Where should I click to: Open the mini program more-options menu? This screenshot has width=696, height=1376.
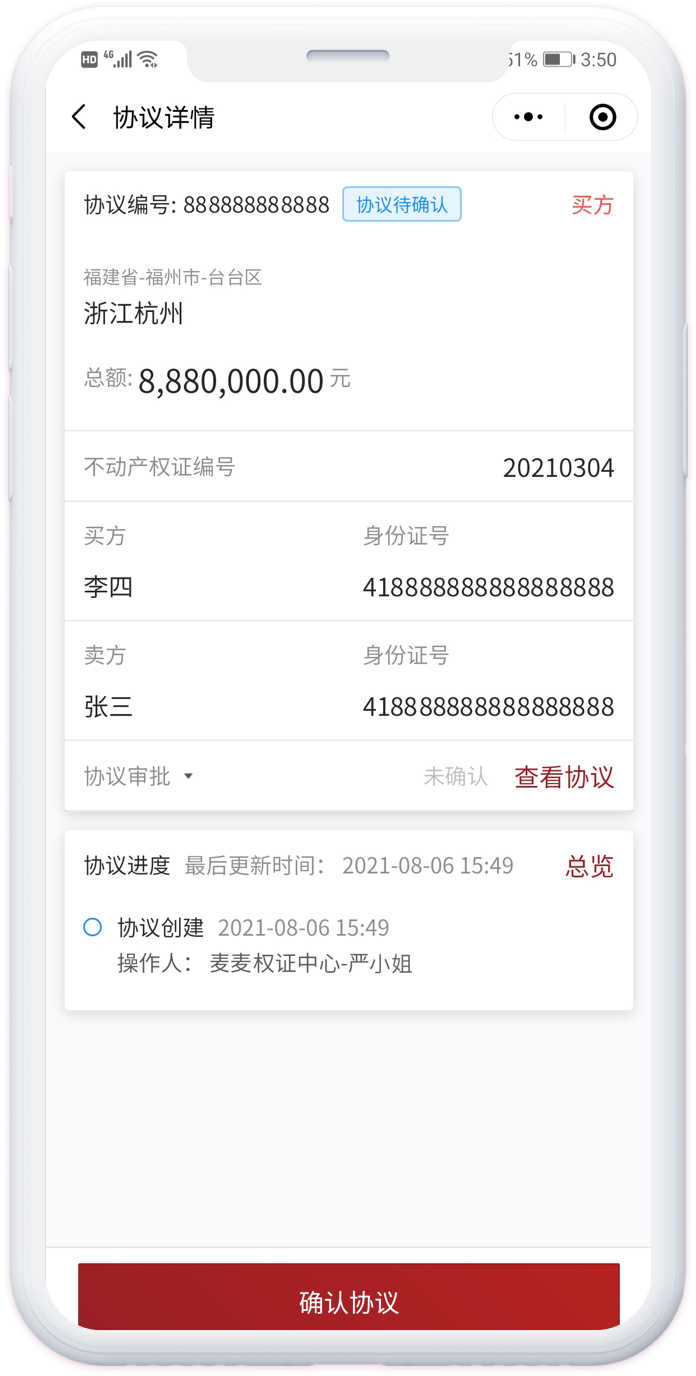[x=528, y=117]
